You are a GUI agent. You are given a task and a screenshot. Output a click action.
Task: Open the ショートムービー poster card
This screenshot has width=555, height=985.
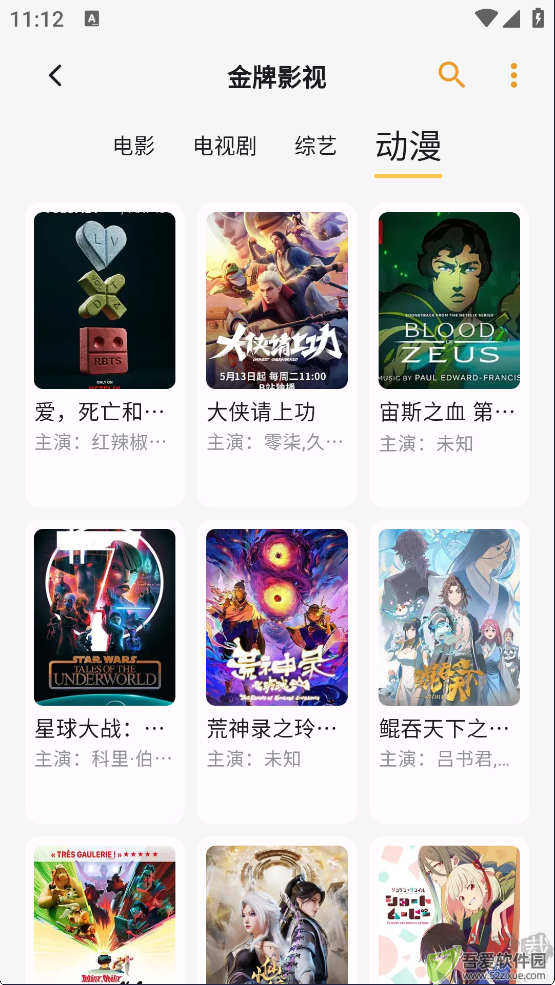[x=449, y=911]
